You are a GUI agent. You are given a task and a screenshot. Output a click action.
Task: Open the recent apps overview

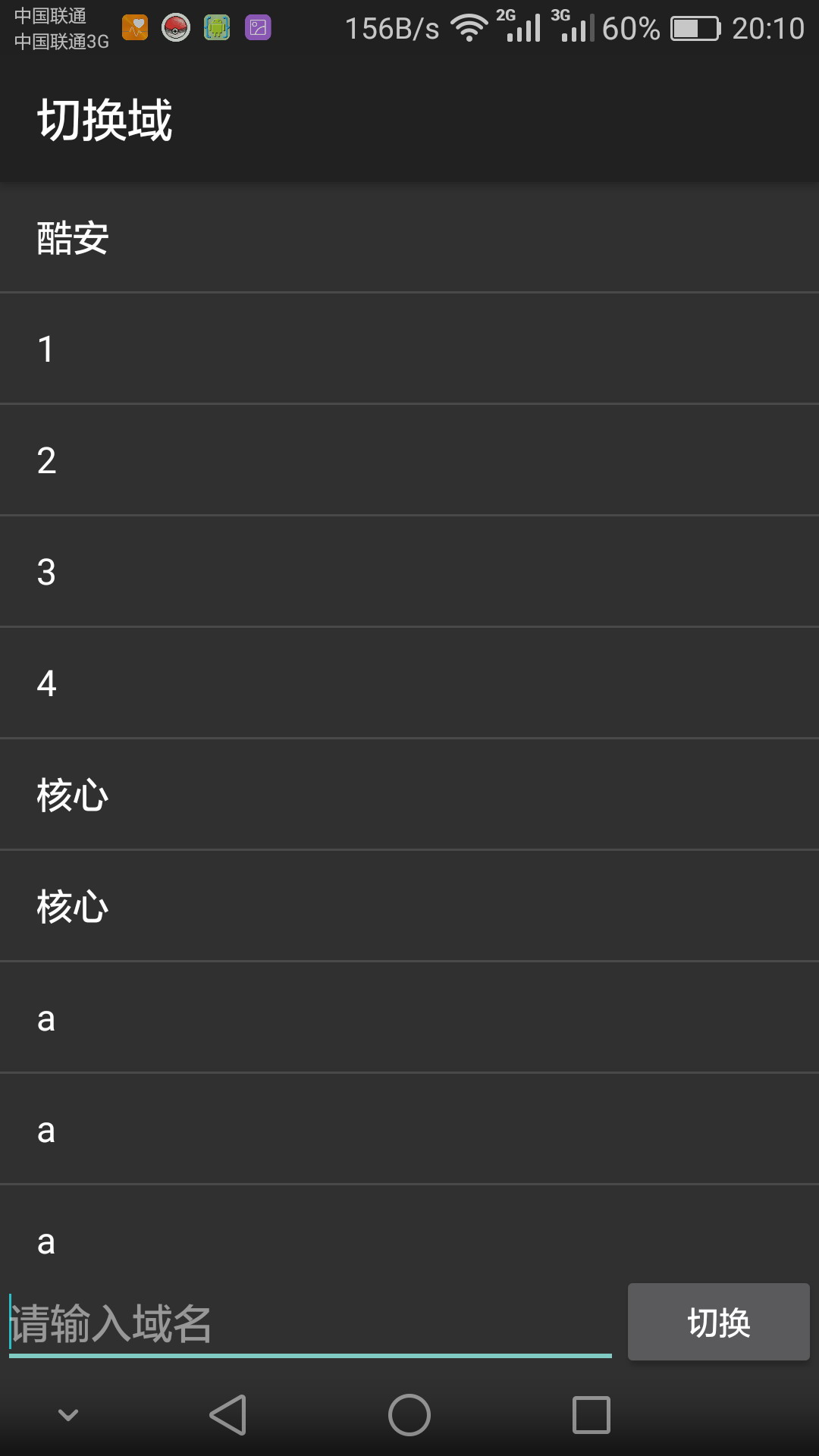[x=591, y=1415]
